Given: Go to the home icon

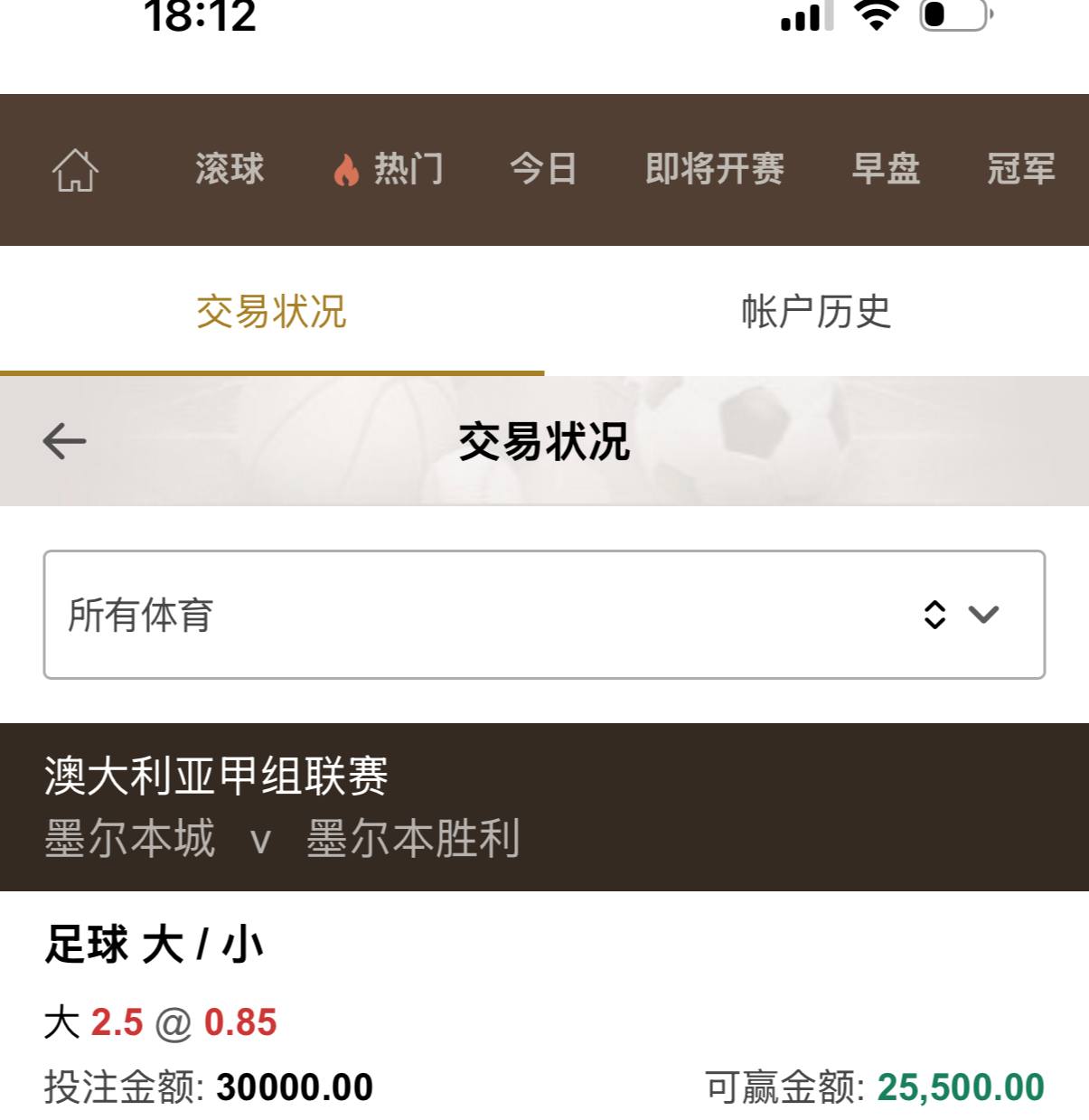Looking at the screenshot, I should coord(75,170).
